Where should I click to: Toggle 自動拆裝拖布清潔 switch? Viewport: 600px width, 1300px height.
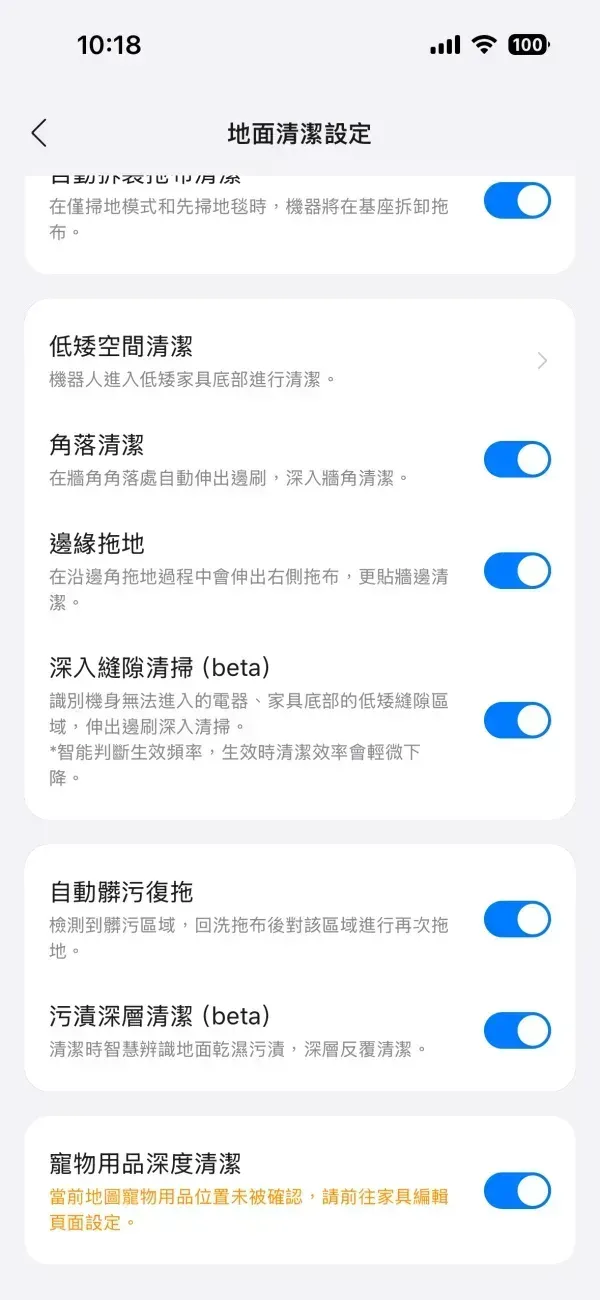(x=517, y=201)
